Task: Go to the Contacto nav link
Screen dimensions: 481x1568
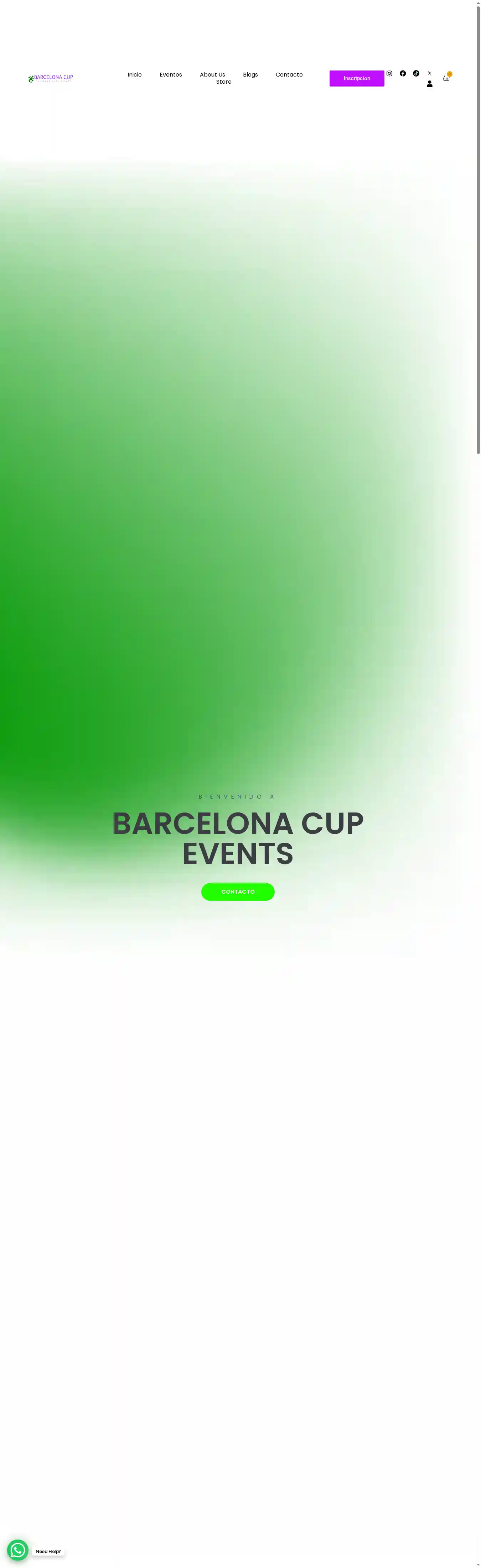Action: pyautogui.click(x=289, y=75)
